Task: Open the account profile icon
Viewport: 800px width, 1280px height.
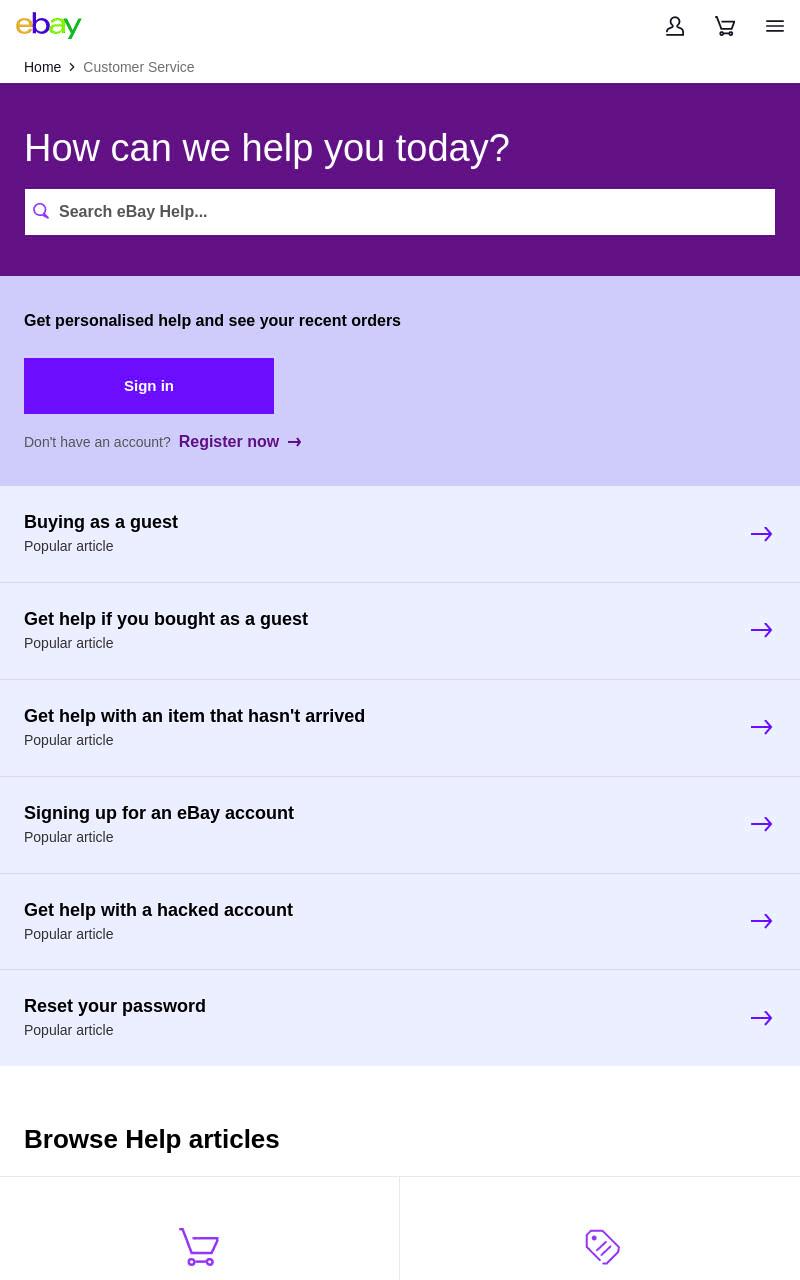Action: (x=675, y=26)
